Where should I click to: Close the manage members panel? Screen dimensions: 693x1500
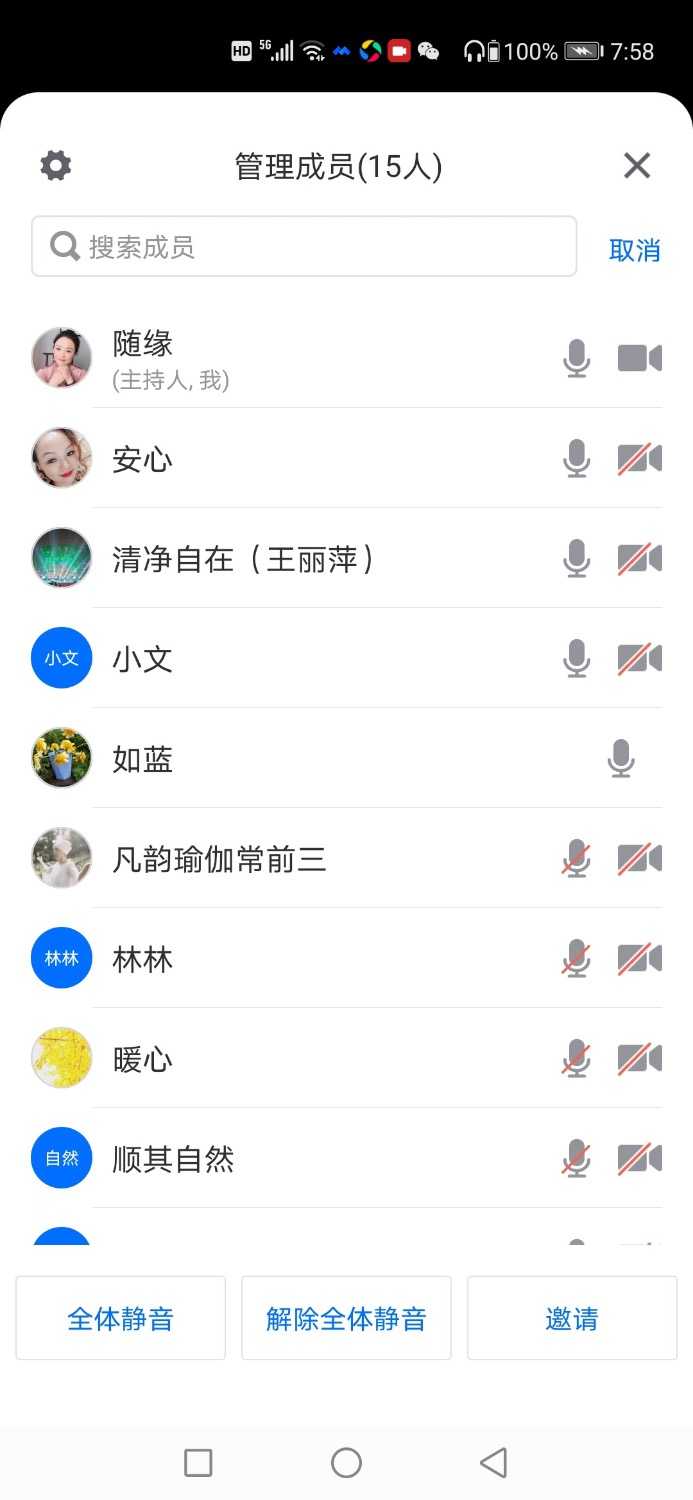click(637, 166)
